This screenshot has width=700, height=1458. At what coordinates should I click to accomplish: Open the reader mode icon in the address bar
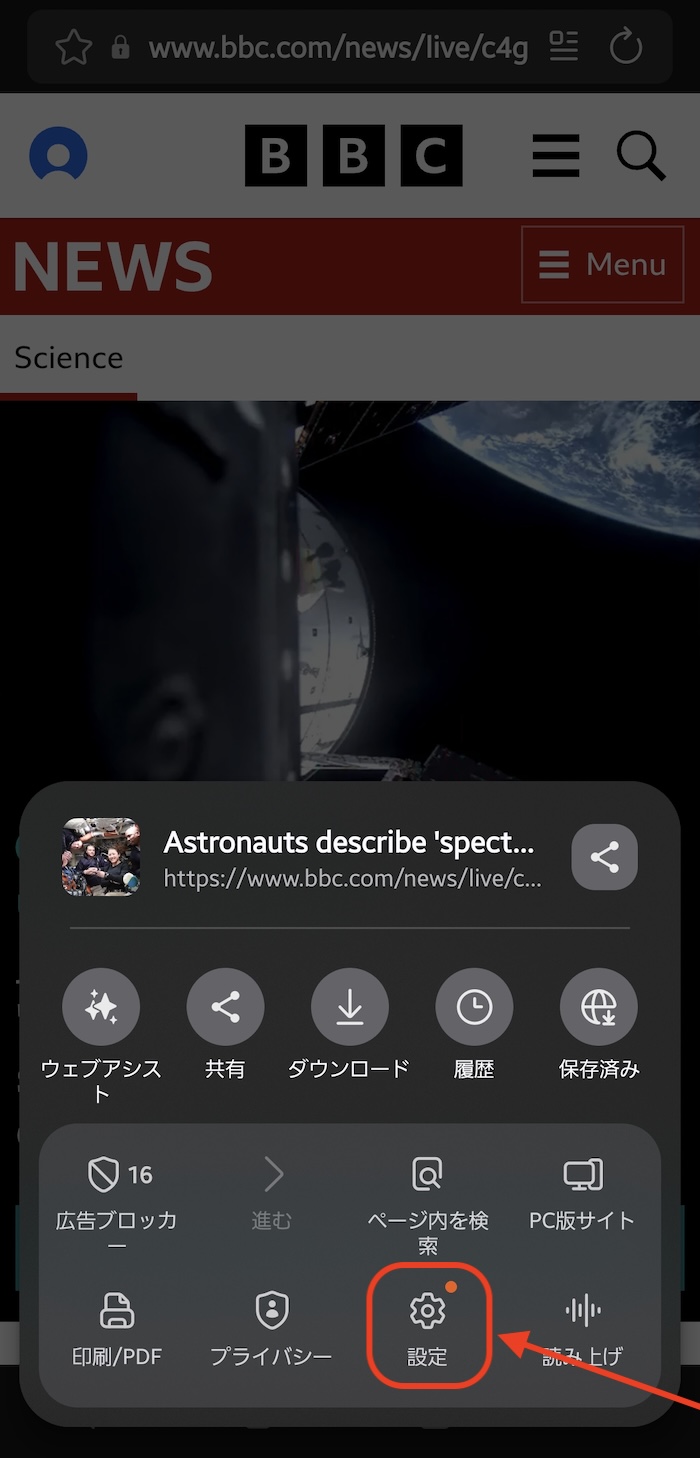pos(564,46)
